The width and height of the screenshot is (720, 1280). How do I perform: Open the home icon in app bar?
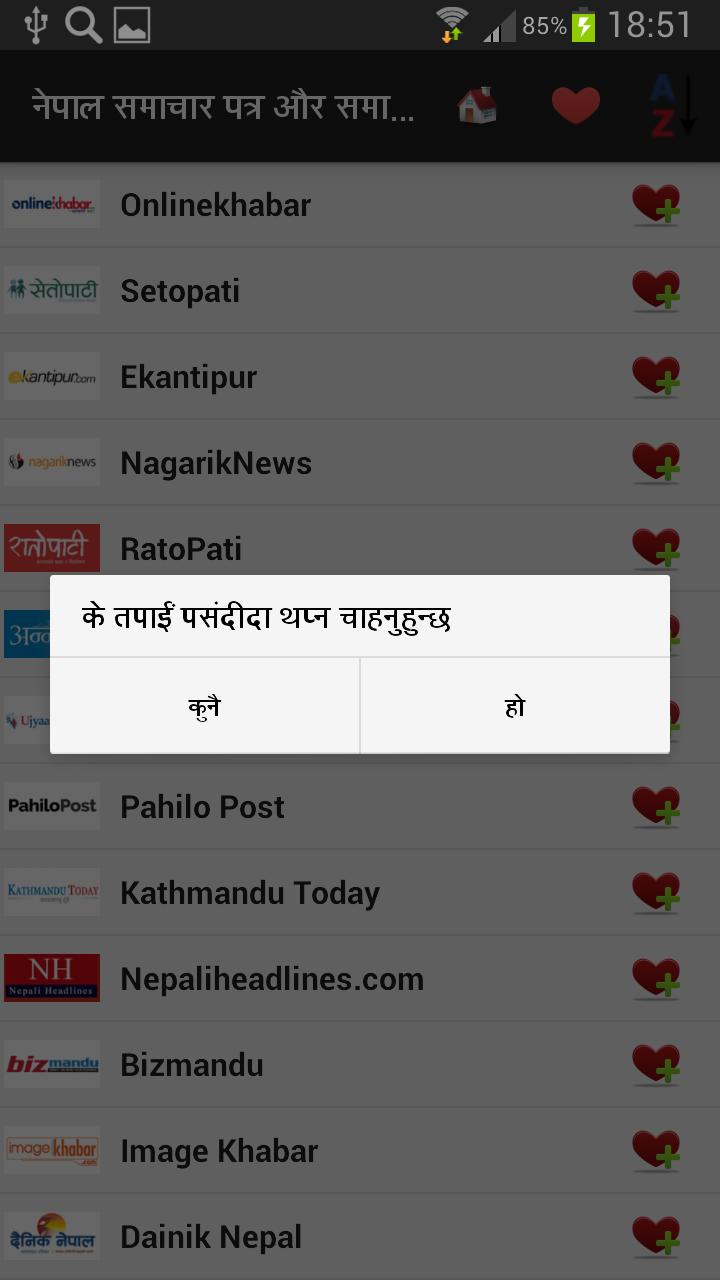[x=477, y=105]
